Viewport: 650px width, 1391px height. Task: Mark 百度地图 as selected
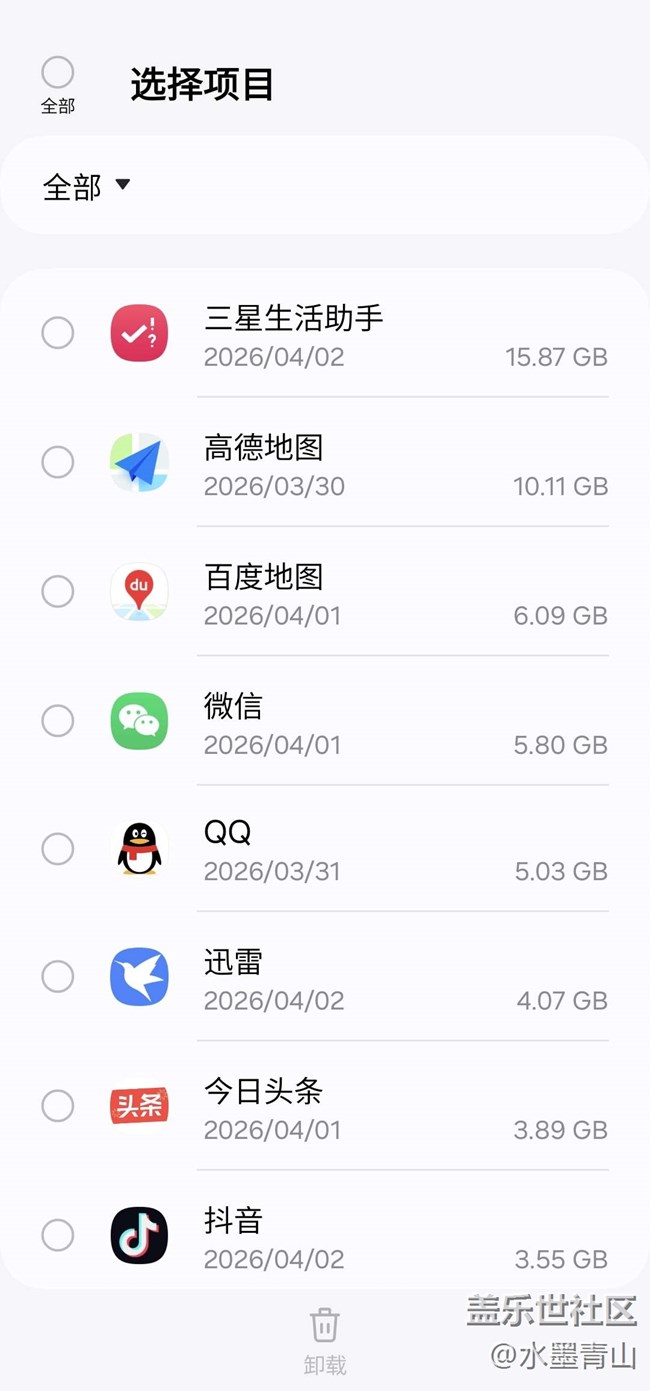[x=57, y=591]
